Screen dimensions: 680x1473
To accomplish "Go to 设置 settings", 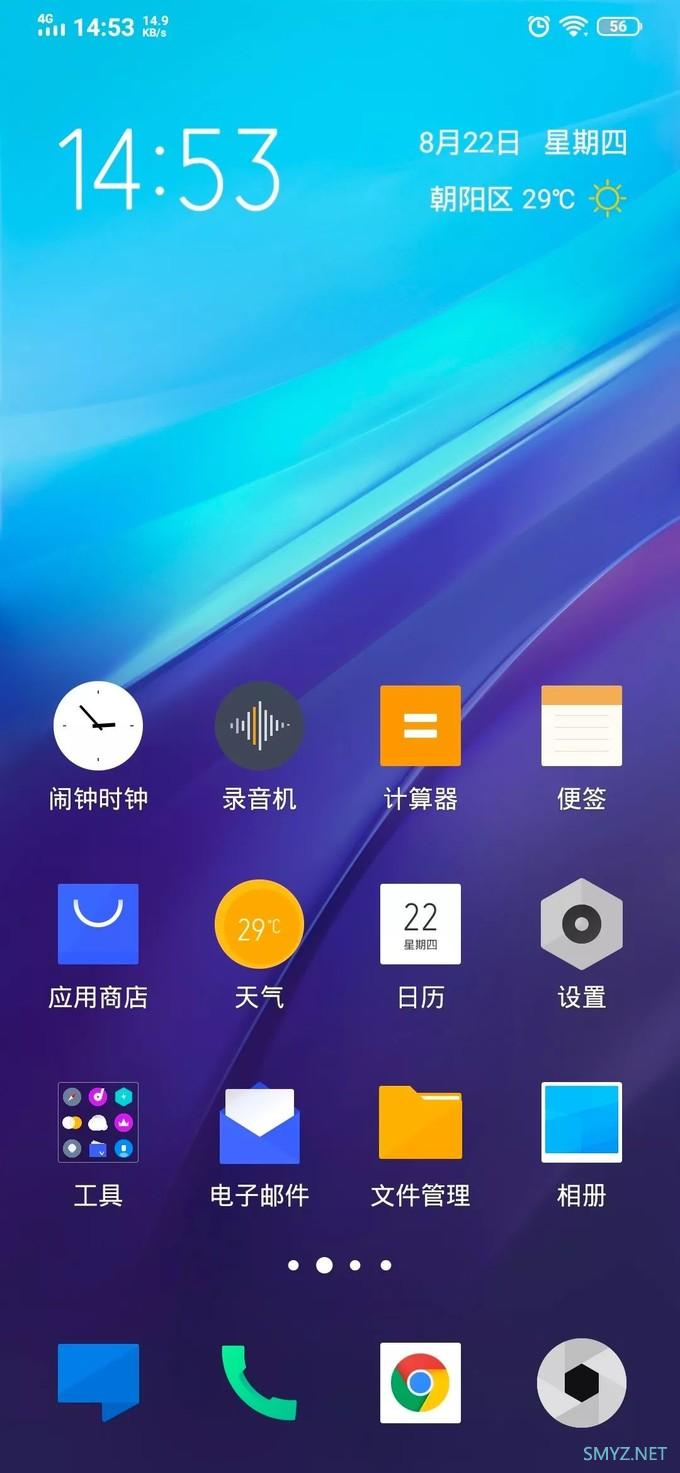I will pyautogui.click(x=581, y=924).
